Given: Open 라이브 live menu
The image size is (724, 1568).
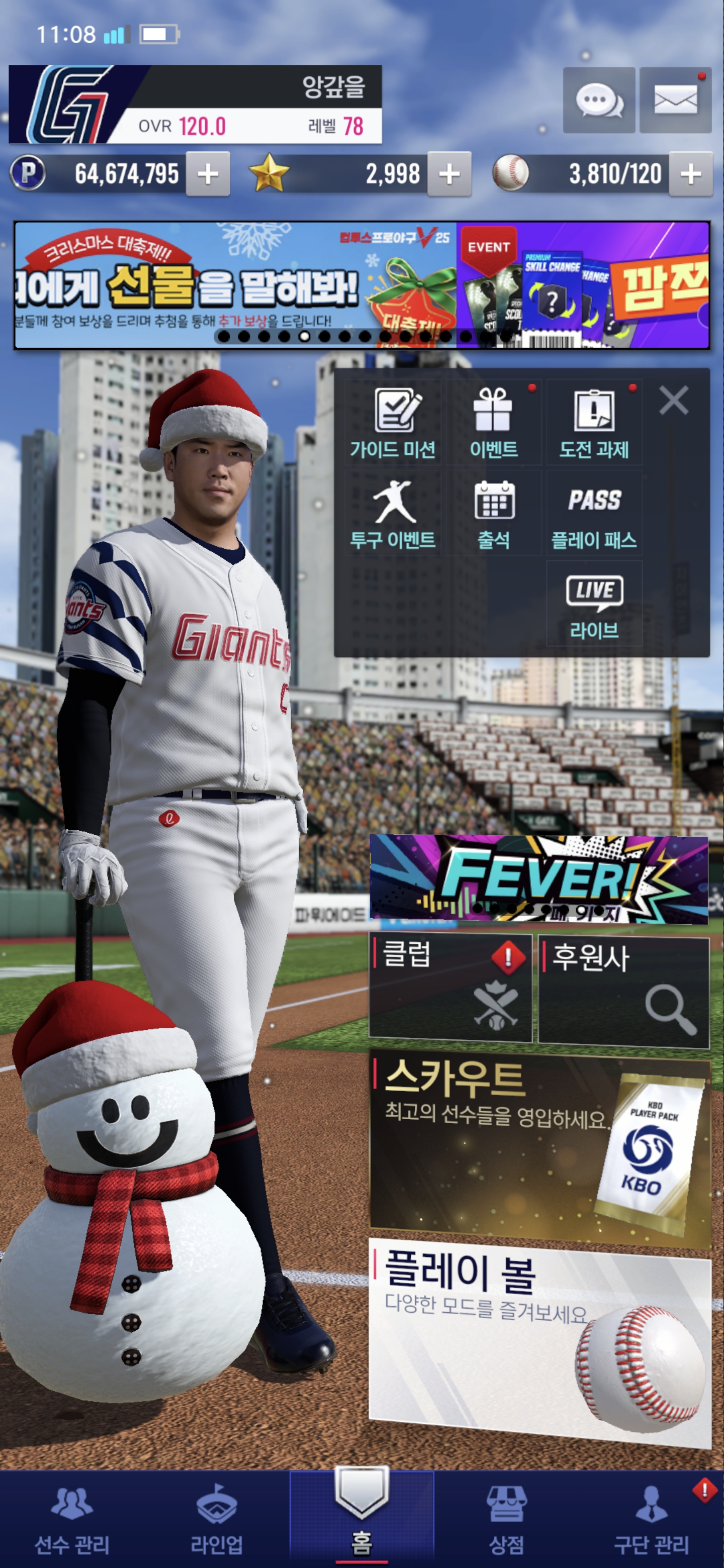Looking at the screenshot, I should click(x=594, y=604).
